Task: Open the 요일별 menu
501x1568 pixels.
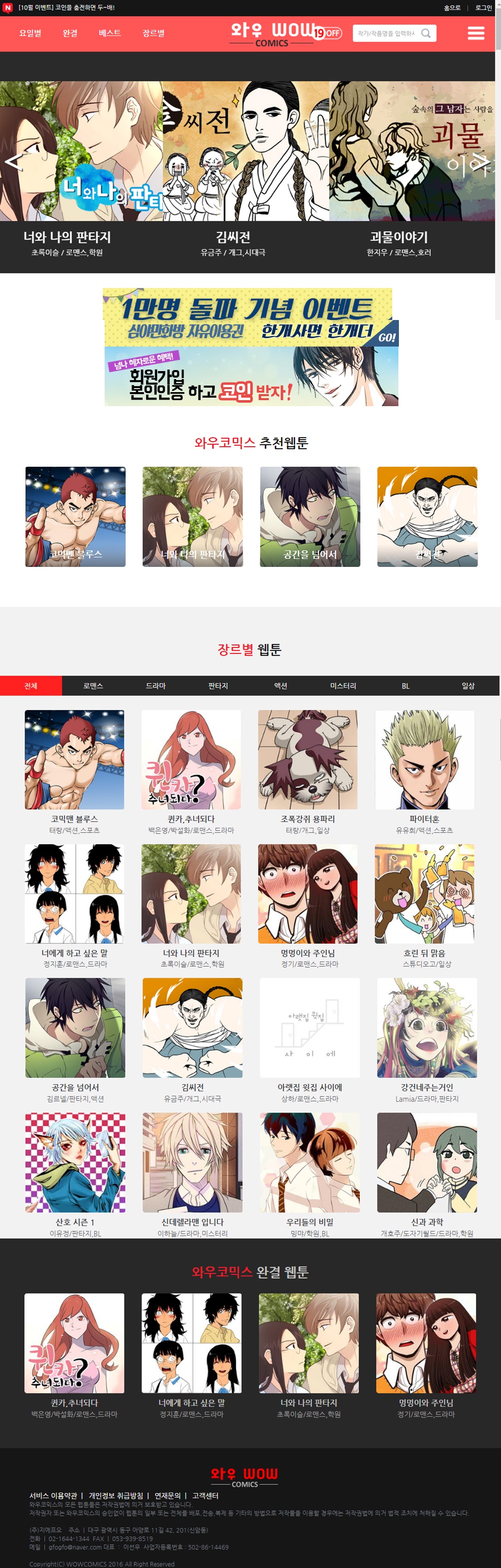Action: (30, 34)
